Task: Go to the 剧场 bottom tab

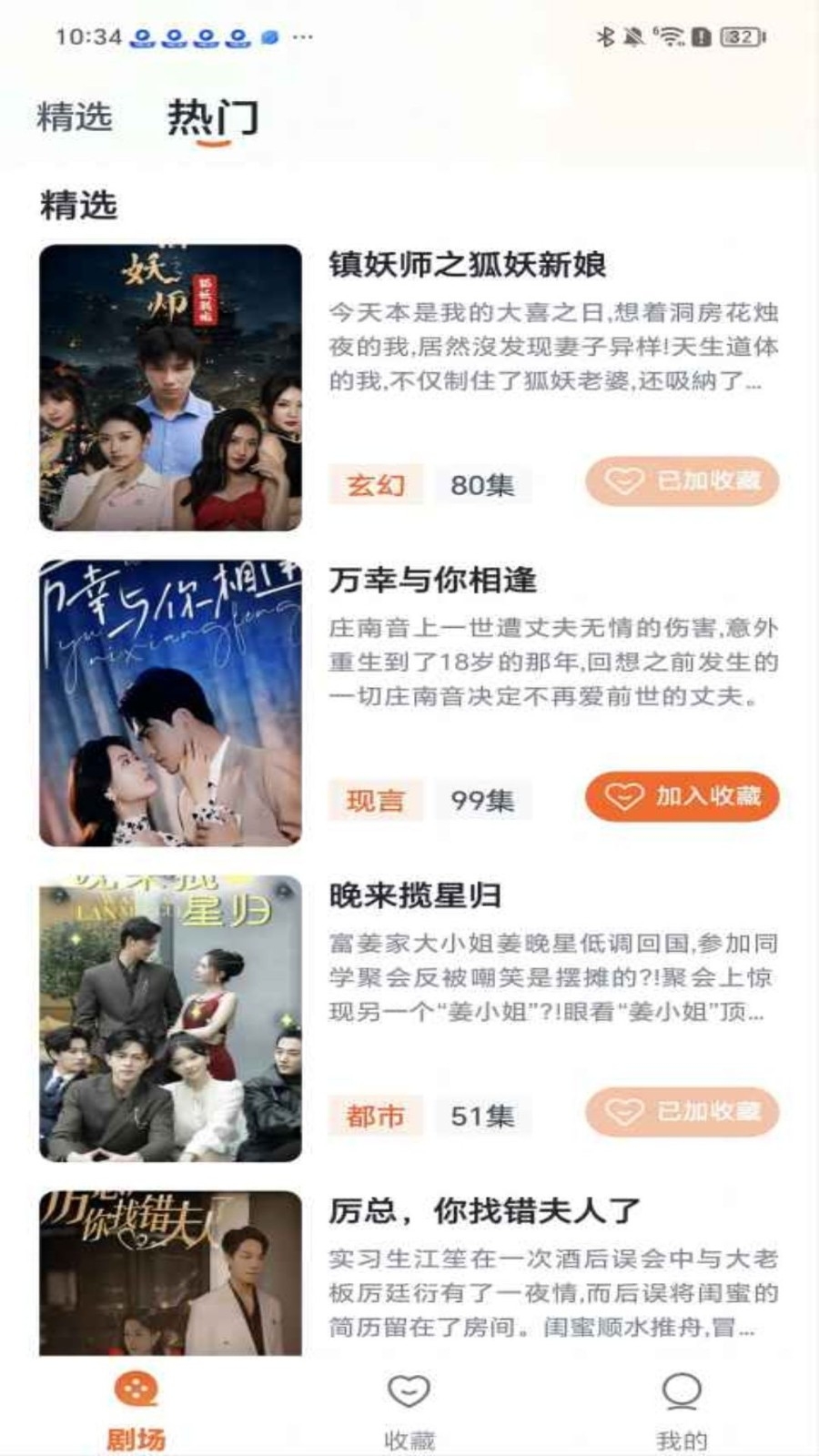Action: pyautogui.click(x=136, y=1409)
